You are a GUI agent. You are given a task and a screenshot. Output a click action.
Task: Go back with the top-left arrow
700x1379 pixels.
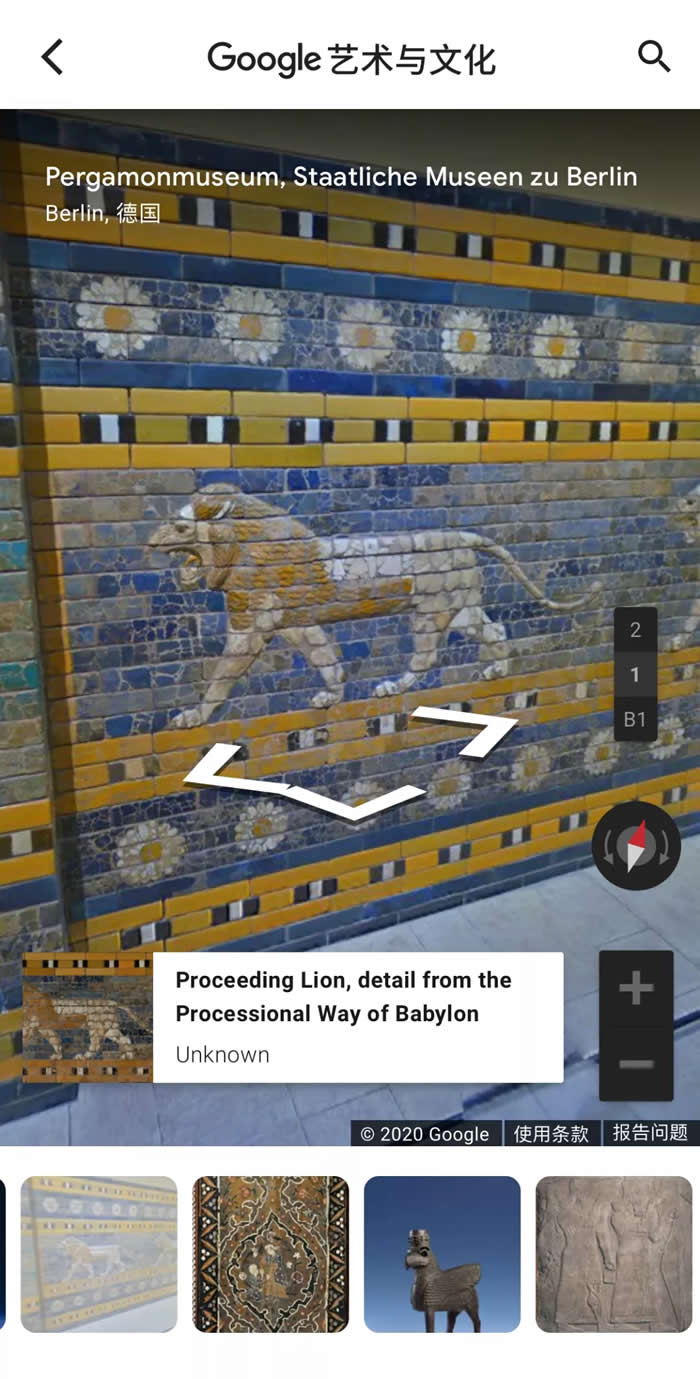tap(52, 57)
